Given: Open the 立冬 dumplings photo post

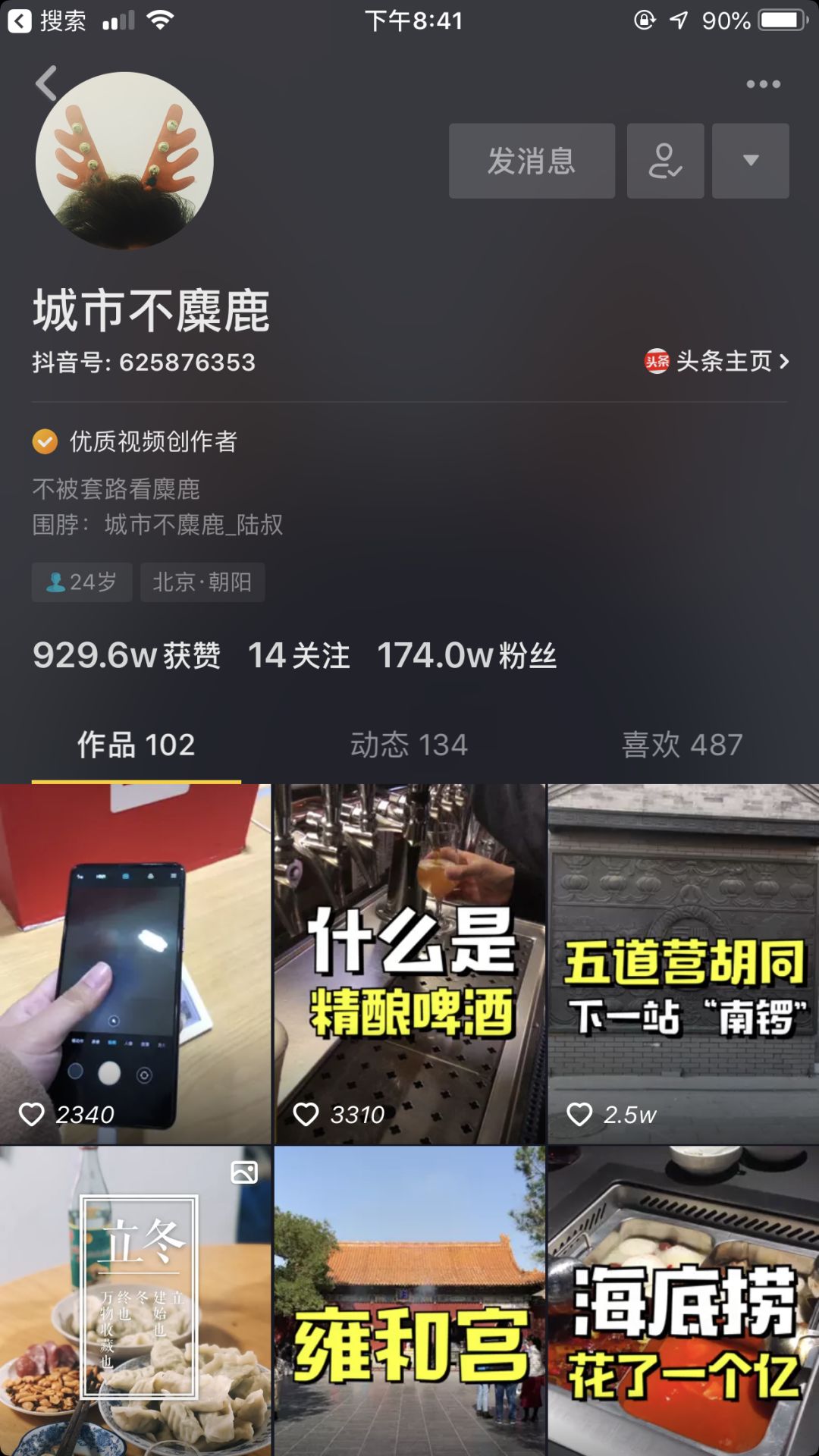Looking at the screenshot, I should click(x=135, y=1301).
